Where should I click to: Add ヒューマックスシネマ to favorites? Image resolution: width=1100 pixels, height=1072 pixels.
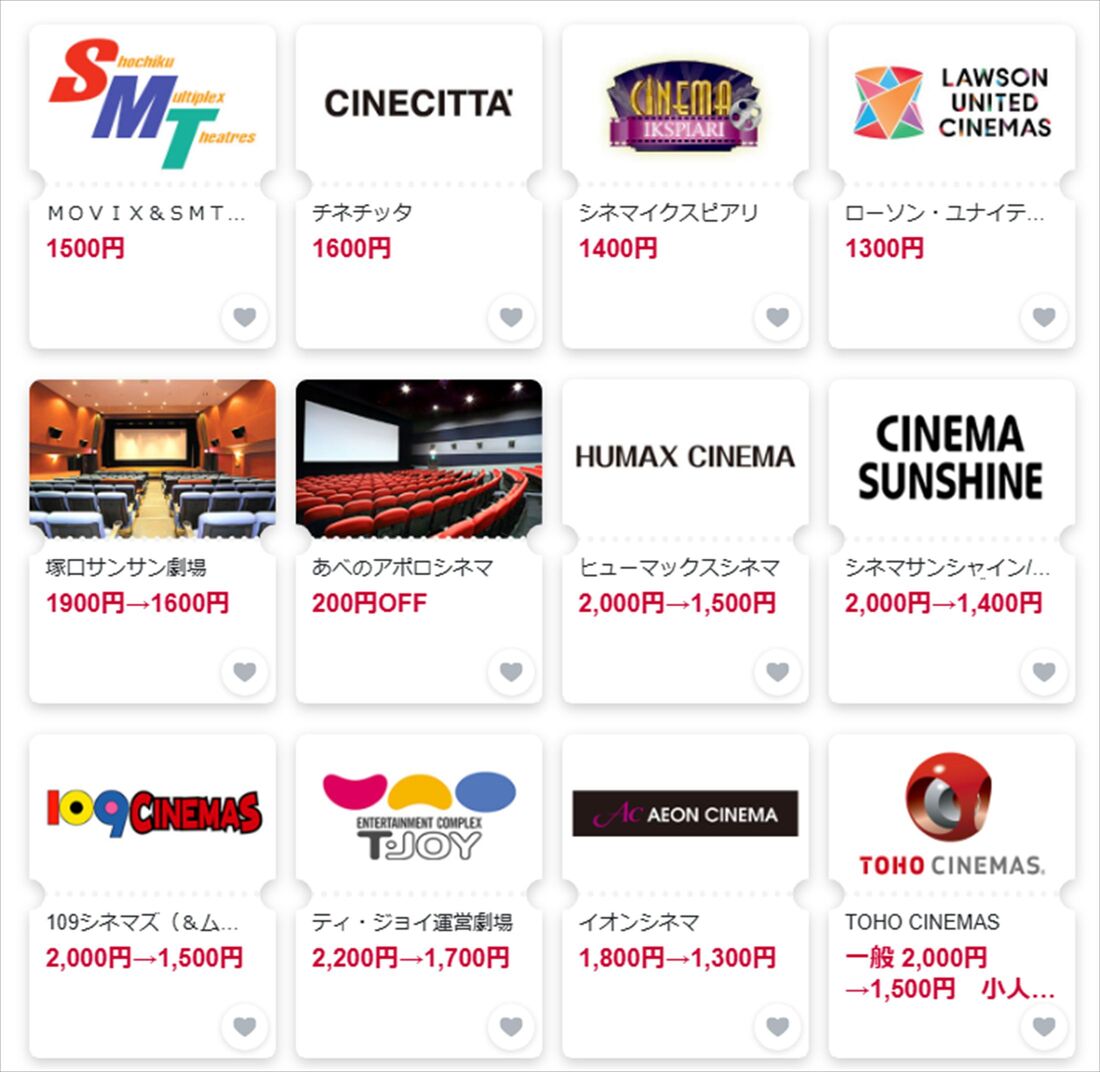tap(777, 672)
